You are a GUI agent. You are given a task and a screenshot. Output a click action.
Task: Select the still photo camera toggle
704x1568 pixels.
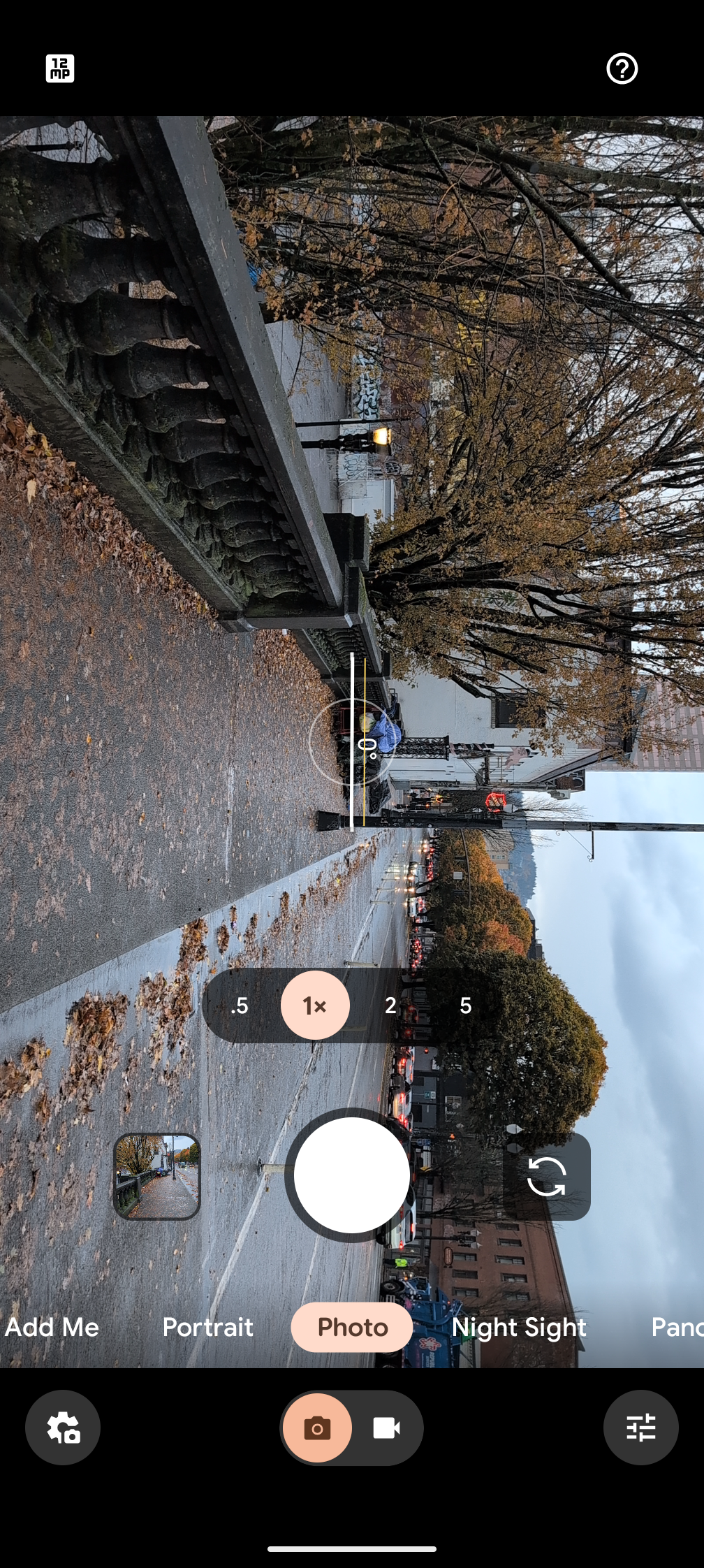point(317,1428)
